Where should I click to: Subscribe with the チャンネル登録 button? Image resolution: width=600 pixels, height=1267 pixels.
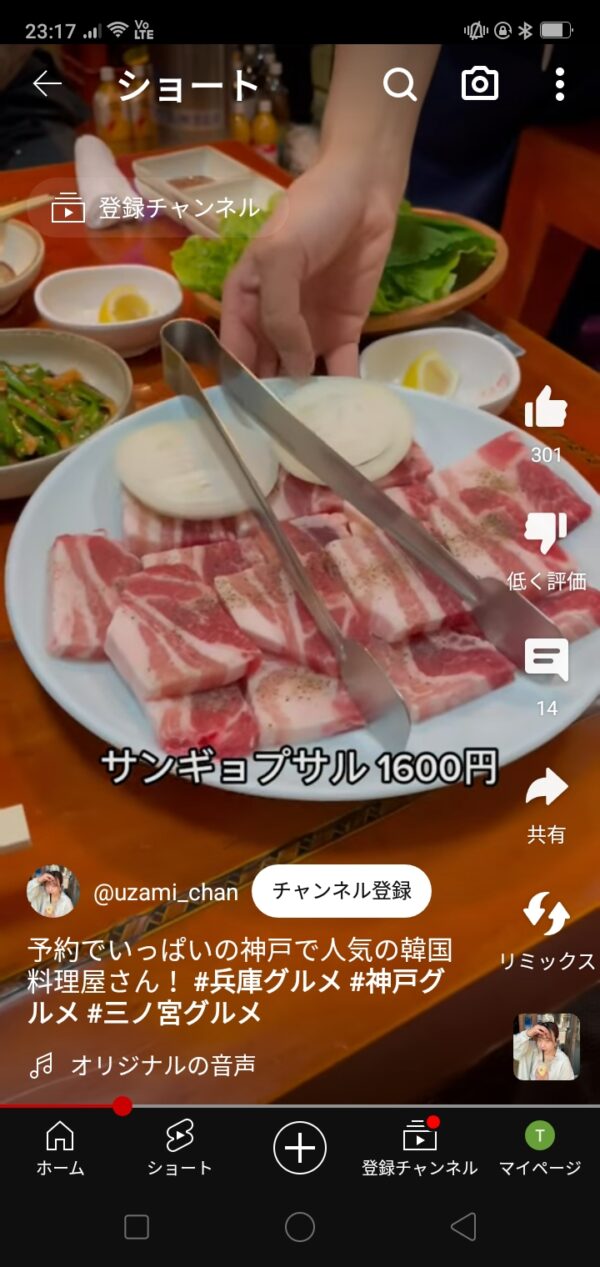341,891
